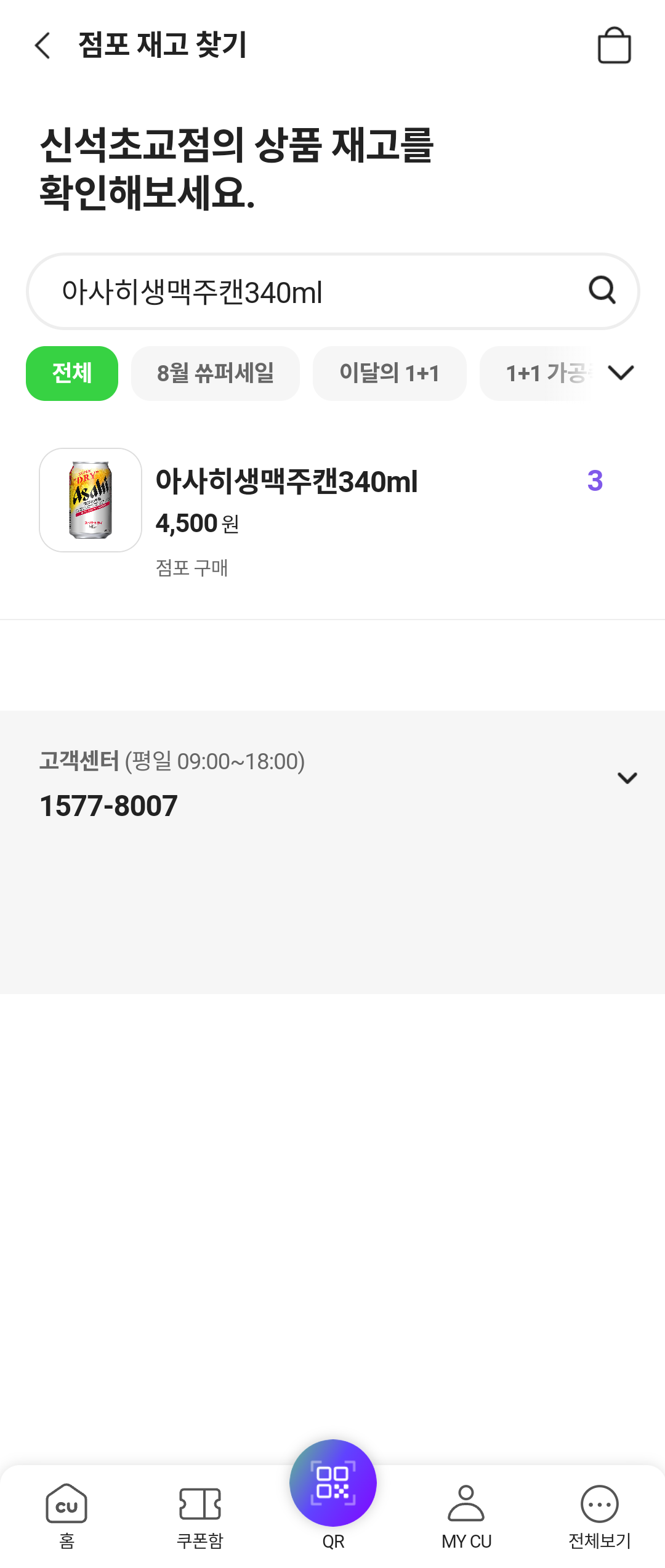Tap the purple stock count number 3

(594, 483)
